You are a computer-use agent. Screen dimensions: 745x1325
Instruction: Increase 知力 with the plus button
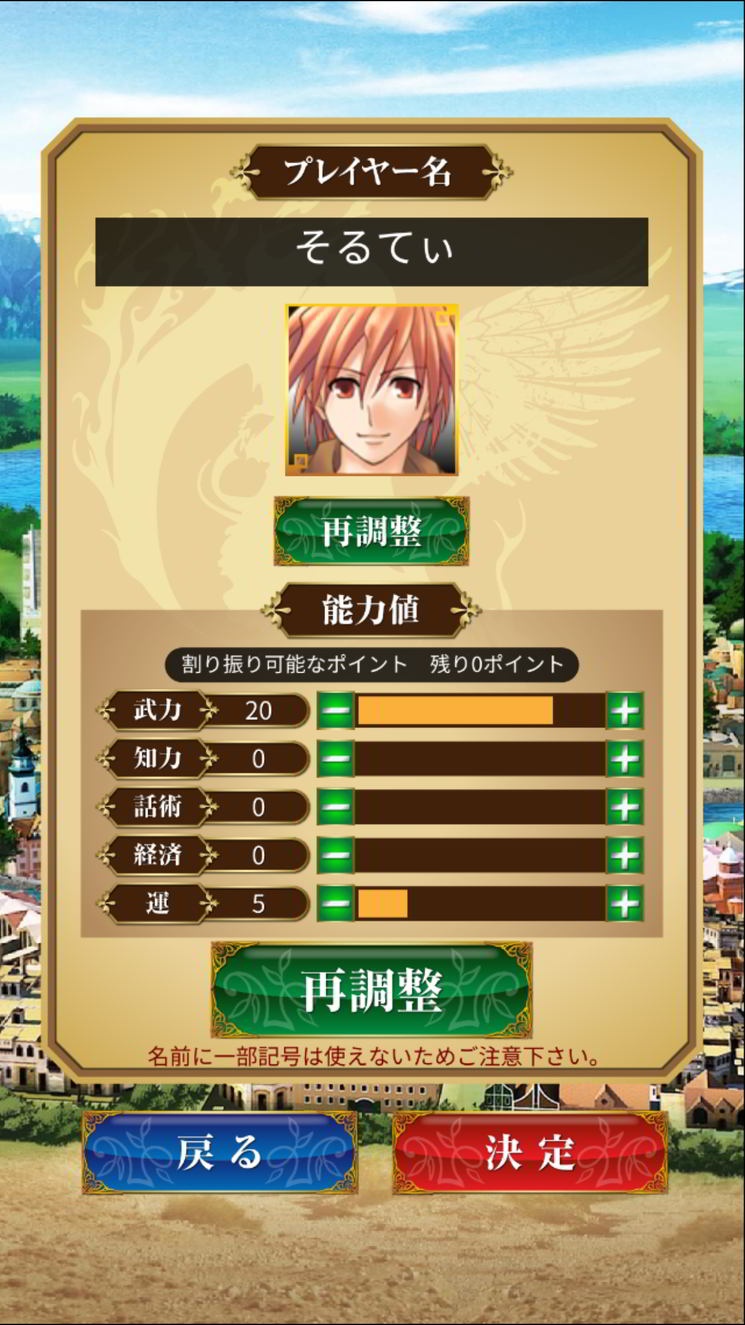625,759
